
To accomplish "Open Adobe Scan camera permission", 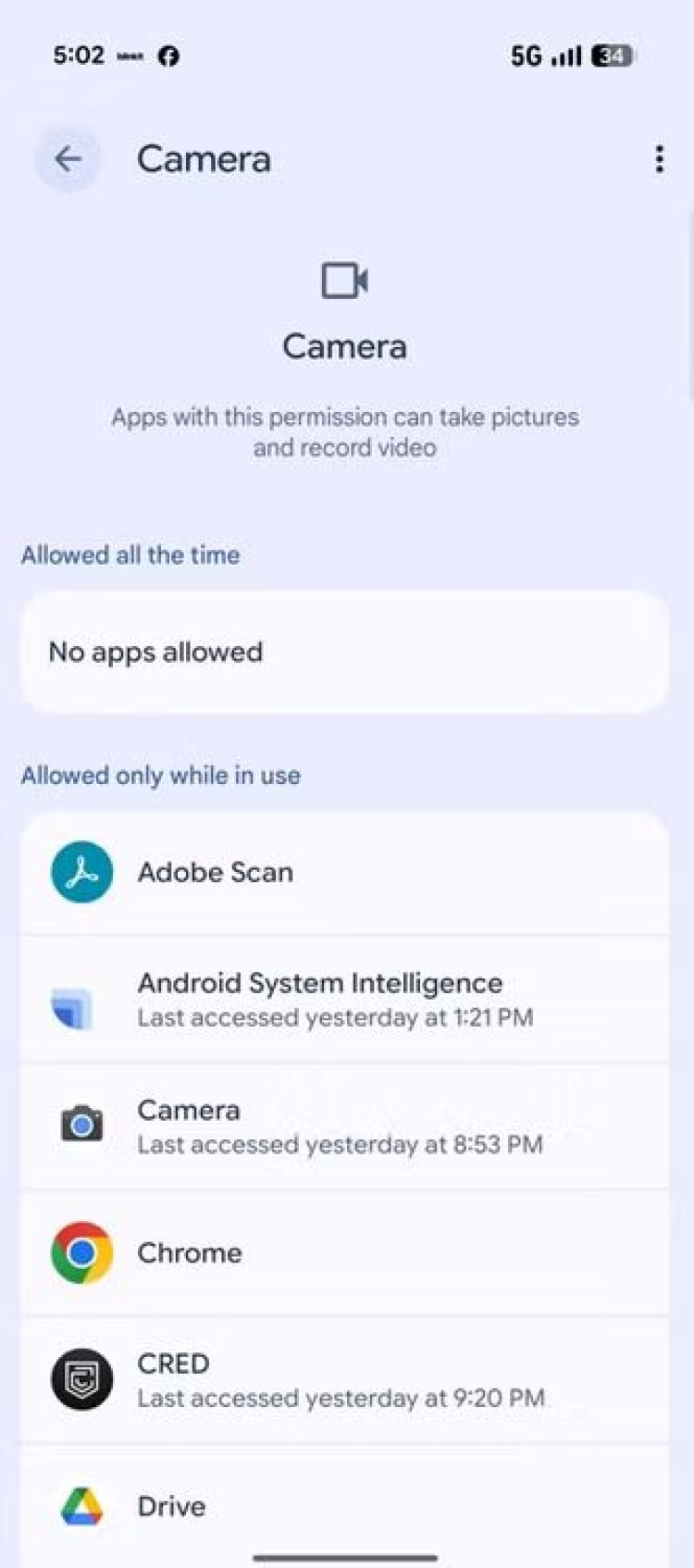I will click(x=344, y=872).
